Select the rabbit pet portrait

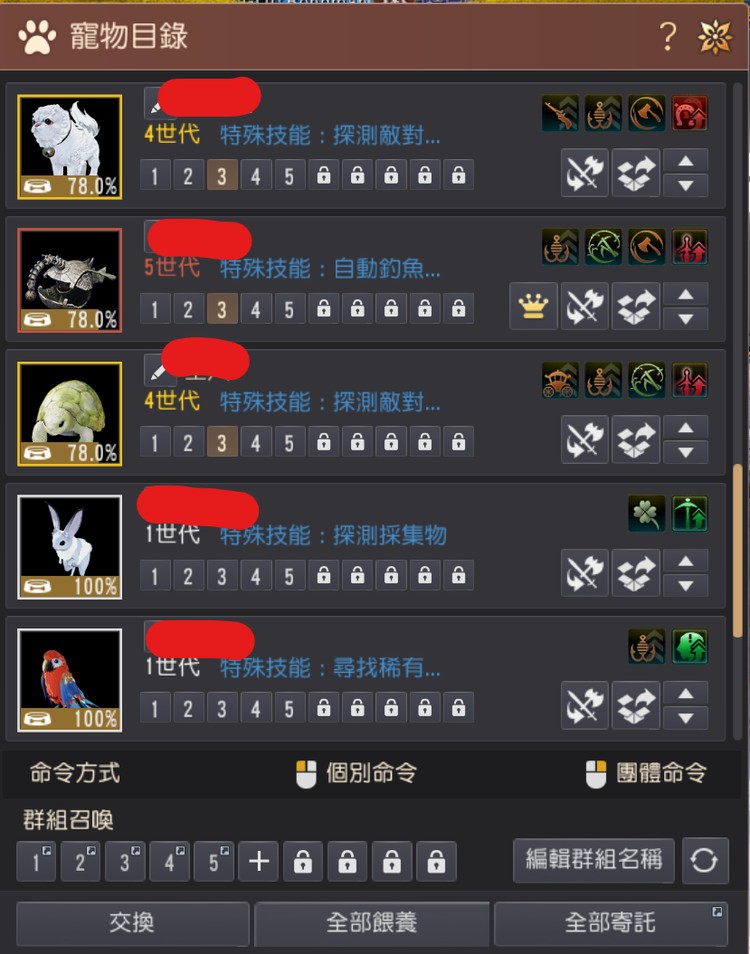(70, 547)
